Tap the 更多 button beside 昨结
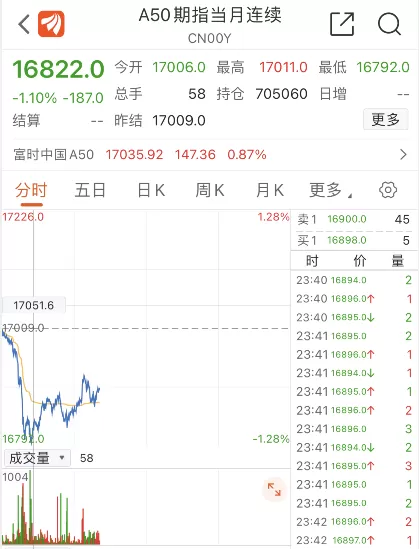419x549 pixels. coord(386,119)
